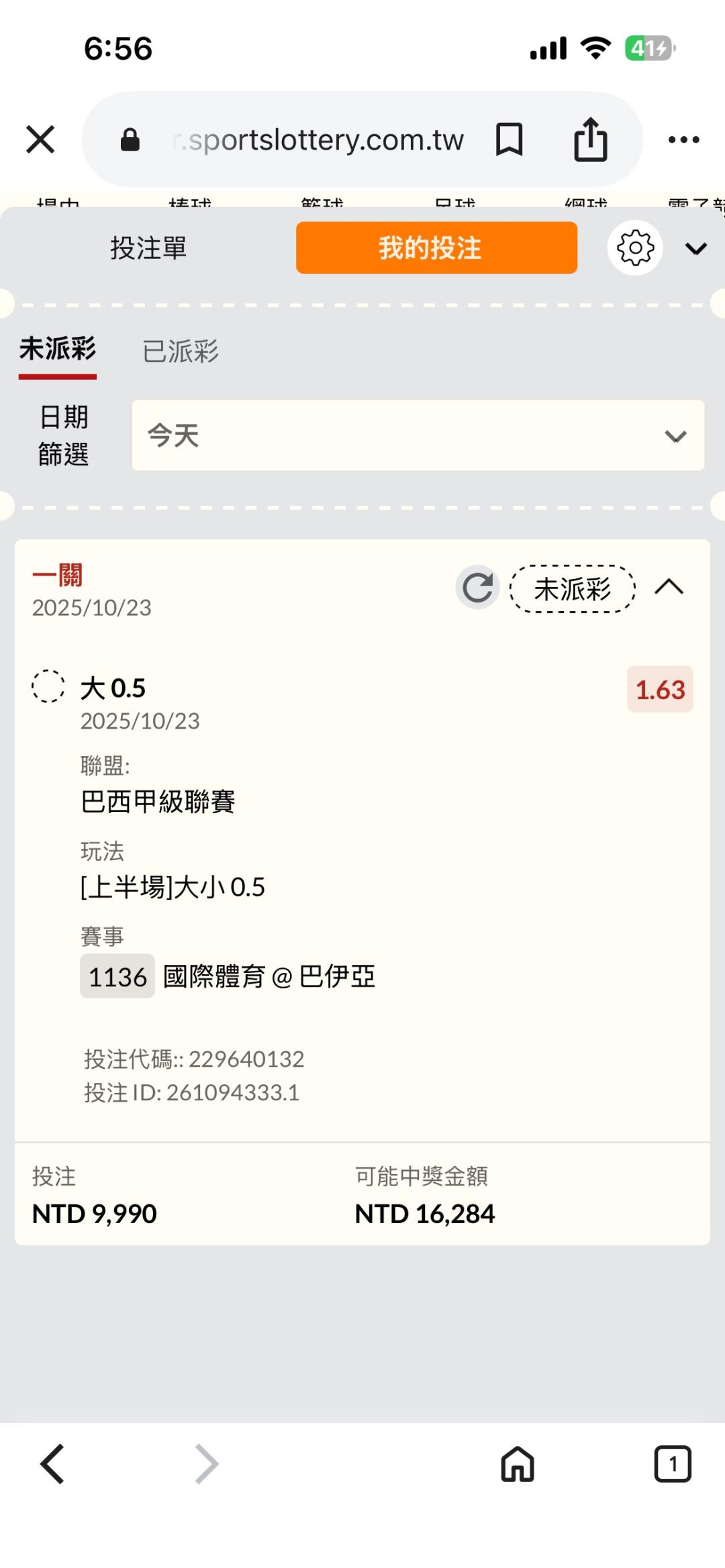Bookmark this sportslottery page
The height and width of the screenshot is (1568, 725).
pyautogui.click(x=509, y=140)
